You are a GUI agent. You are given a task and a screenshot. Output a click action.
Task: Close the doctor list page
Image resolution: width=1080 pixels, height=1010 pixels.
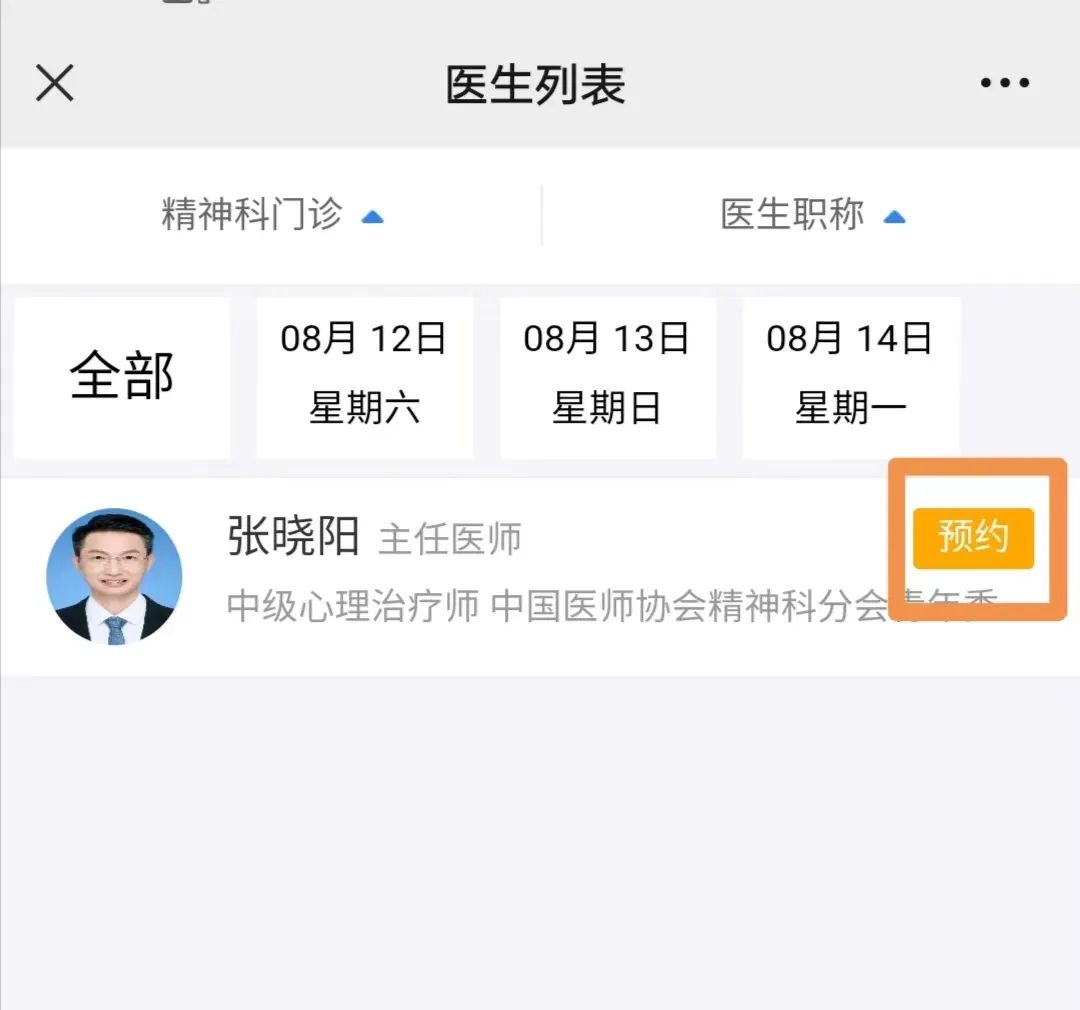point(55,83)
